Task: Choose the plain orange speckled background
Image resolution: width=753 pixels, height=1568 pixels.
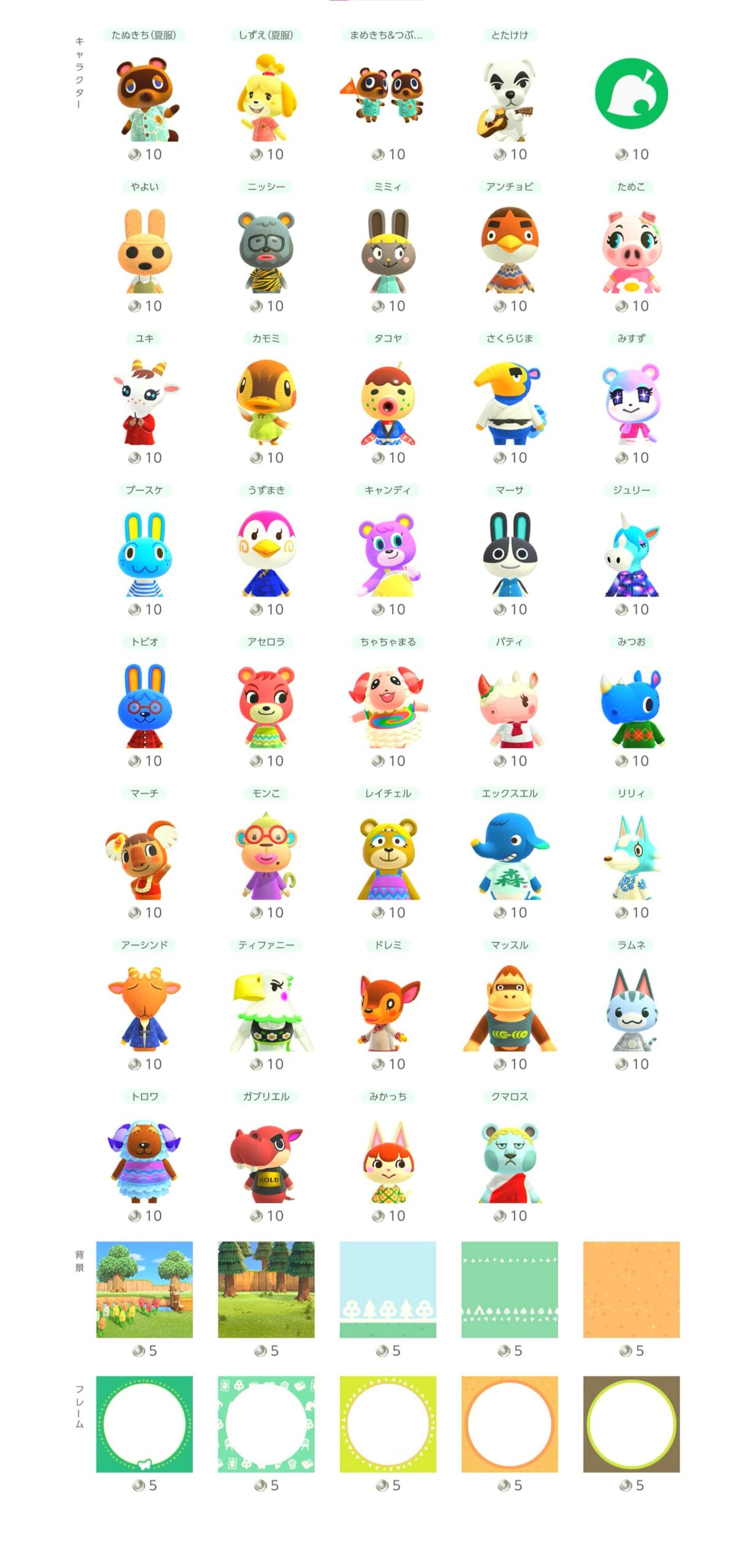Action: coord(631,1289)
